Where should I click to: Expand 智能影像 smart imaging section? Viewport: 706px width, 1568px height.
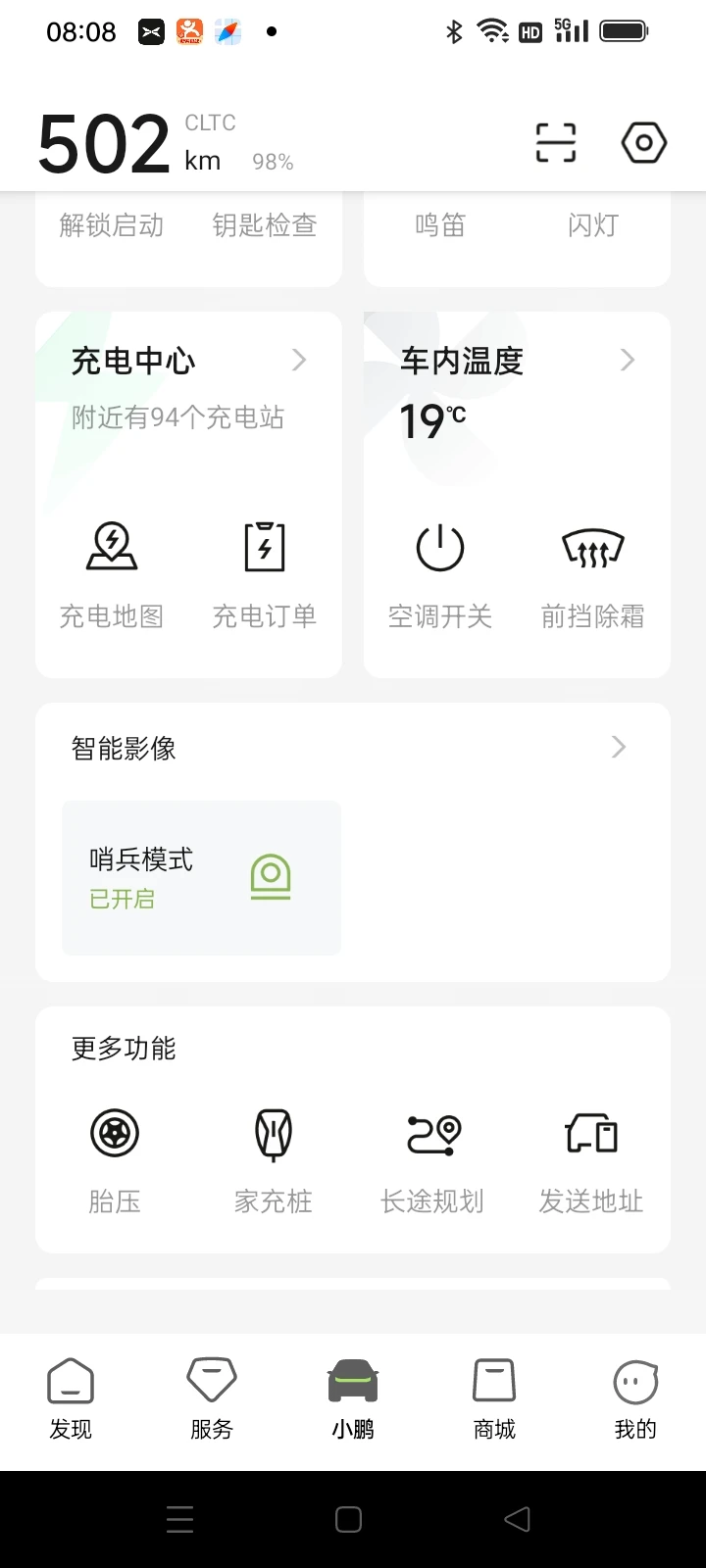(353, 749)
